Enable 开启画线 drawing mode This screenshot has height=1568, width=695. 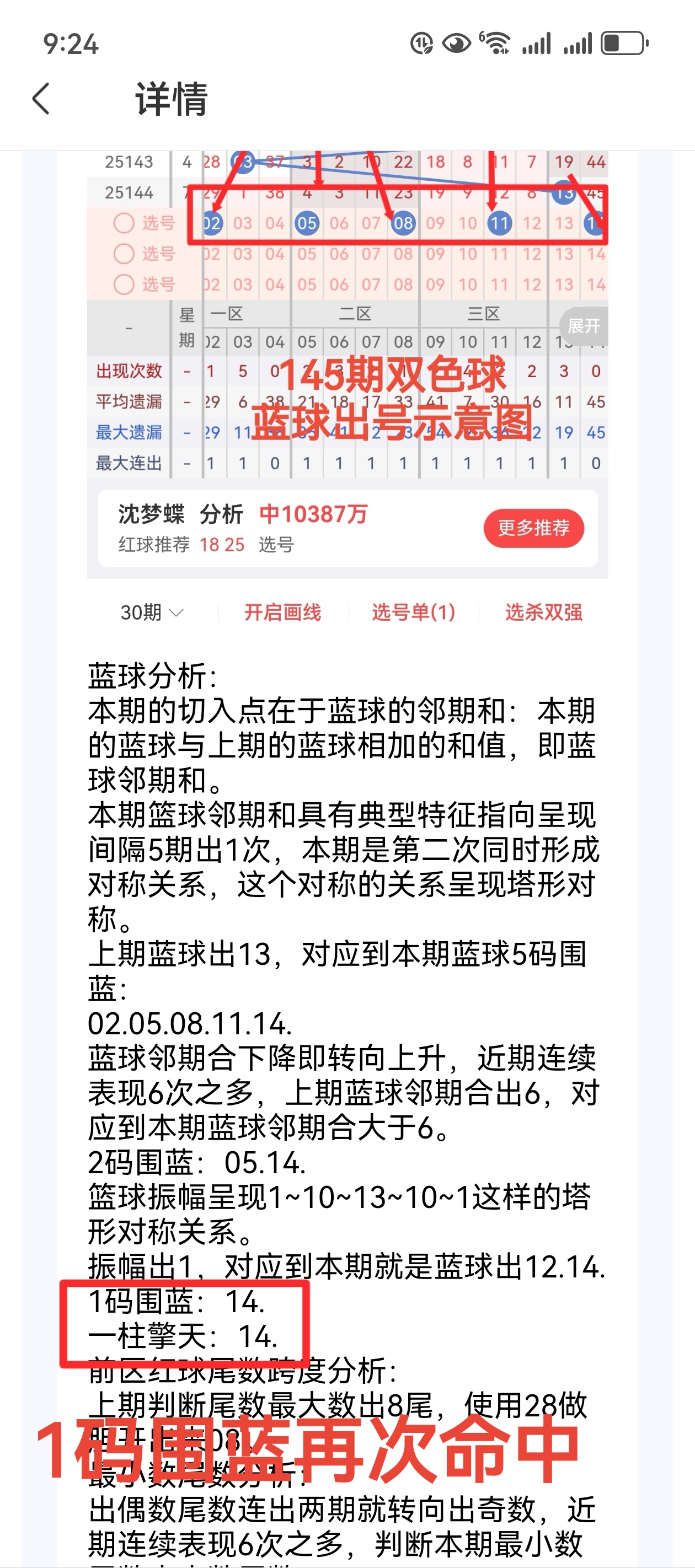(284, 614)
